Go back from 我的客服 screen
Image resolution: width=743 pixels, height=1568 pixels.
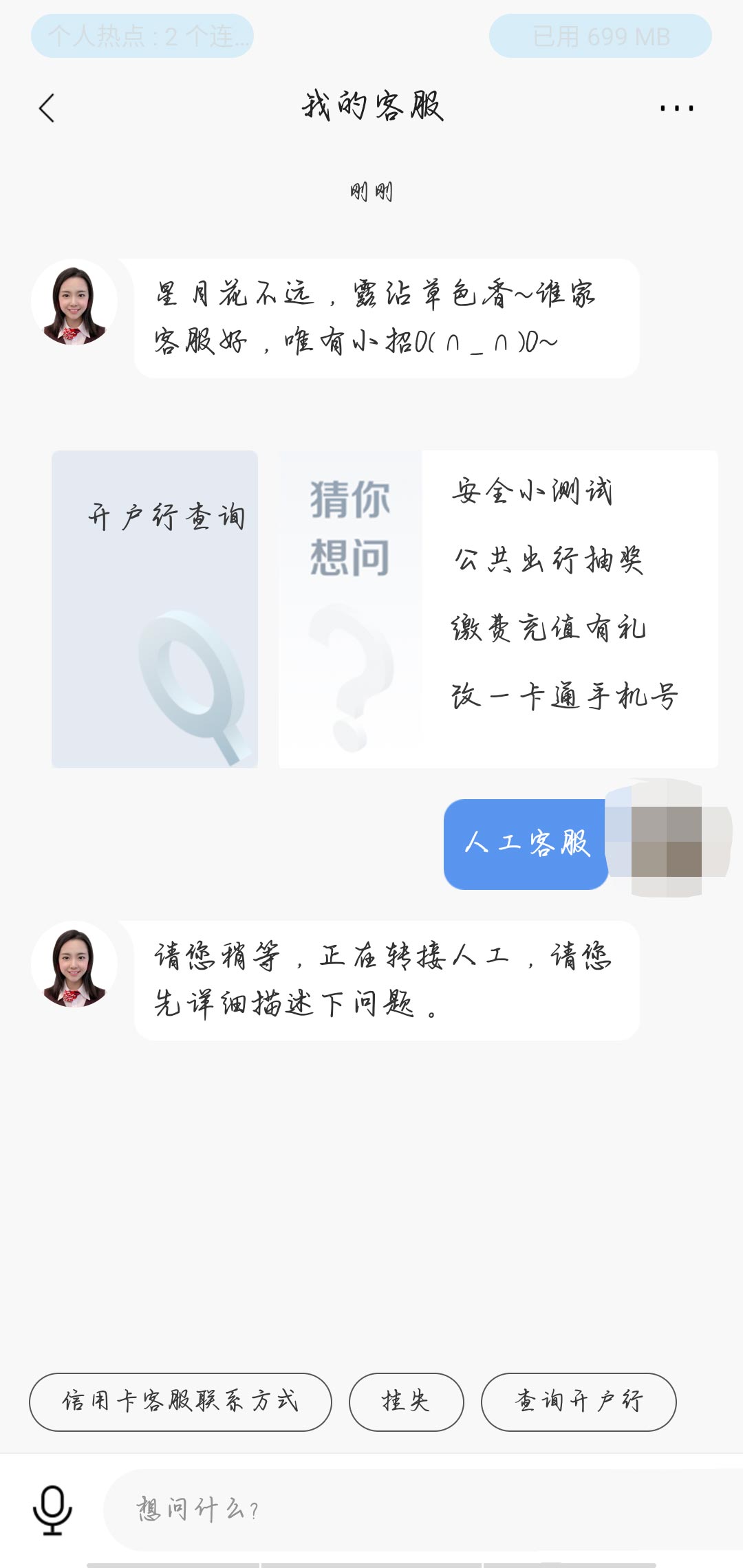pos(47,108)
